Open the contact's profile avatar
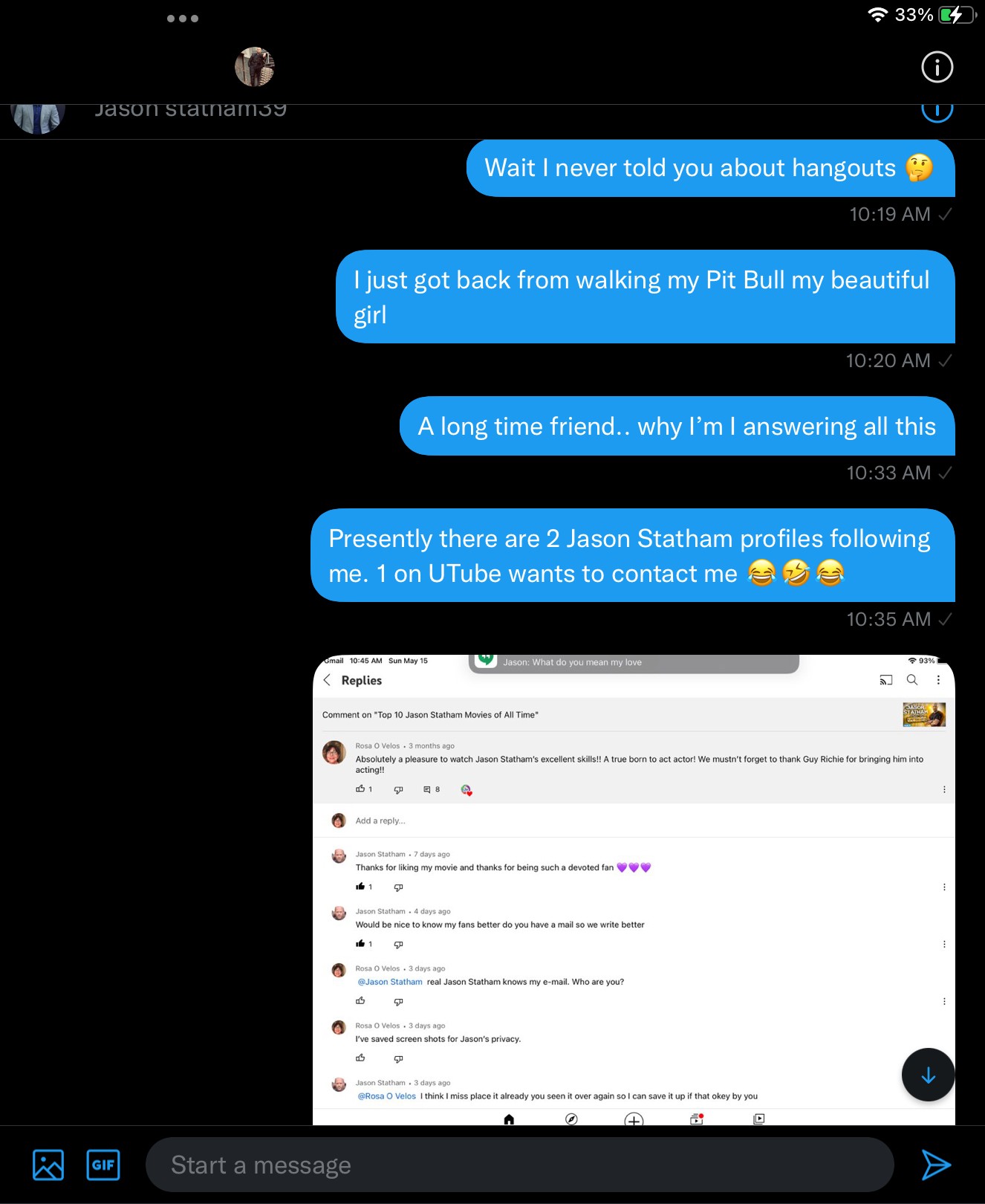The height and width of the screenshot is (1204, 985). point(255,67)
